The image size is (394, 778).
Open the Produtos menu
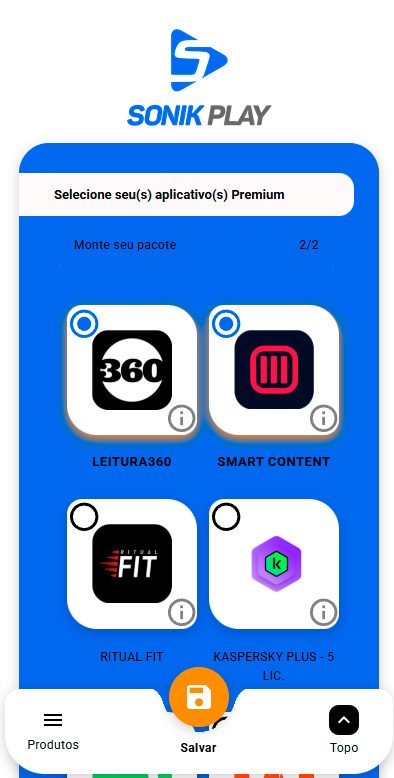pos(53,731)
